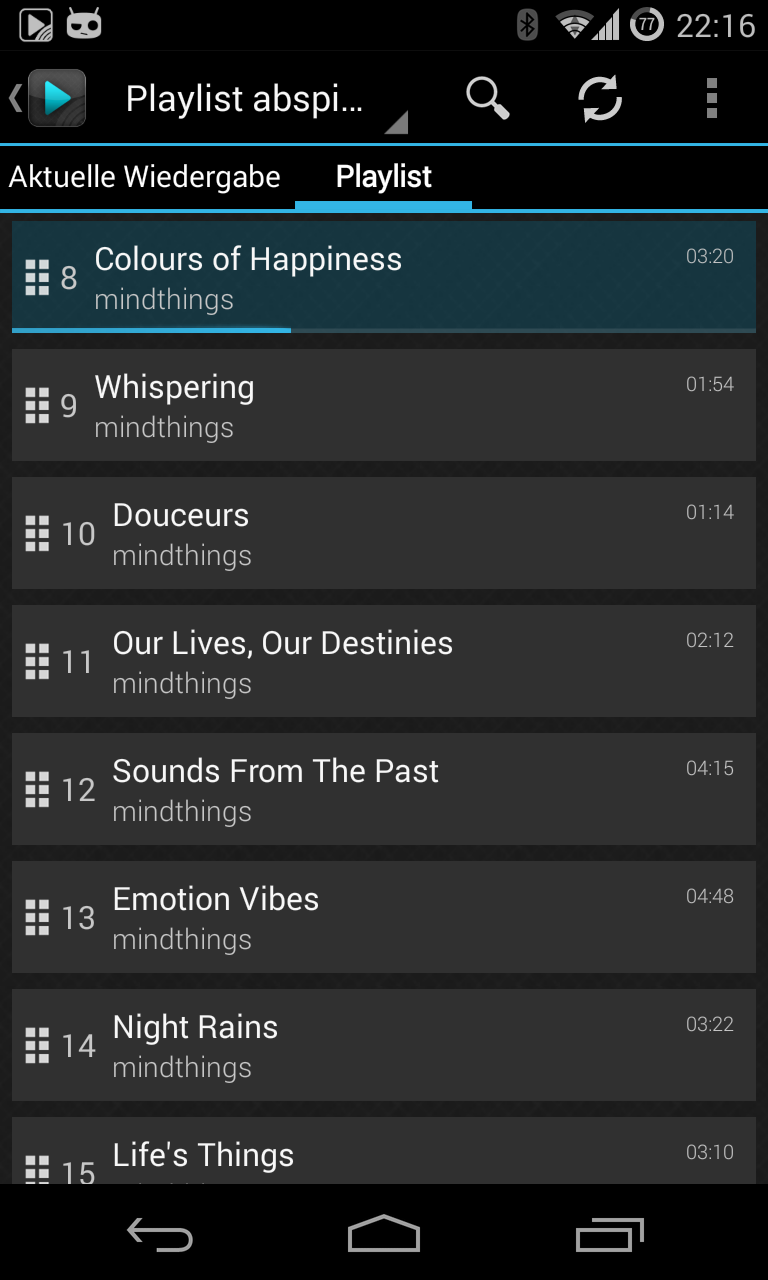Screen dimensions: 768x1280
Task: Open track Colours of Happiness
Action: pyautogui.click(x=384, y=276)
